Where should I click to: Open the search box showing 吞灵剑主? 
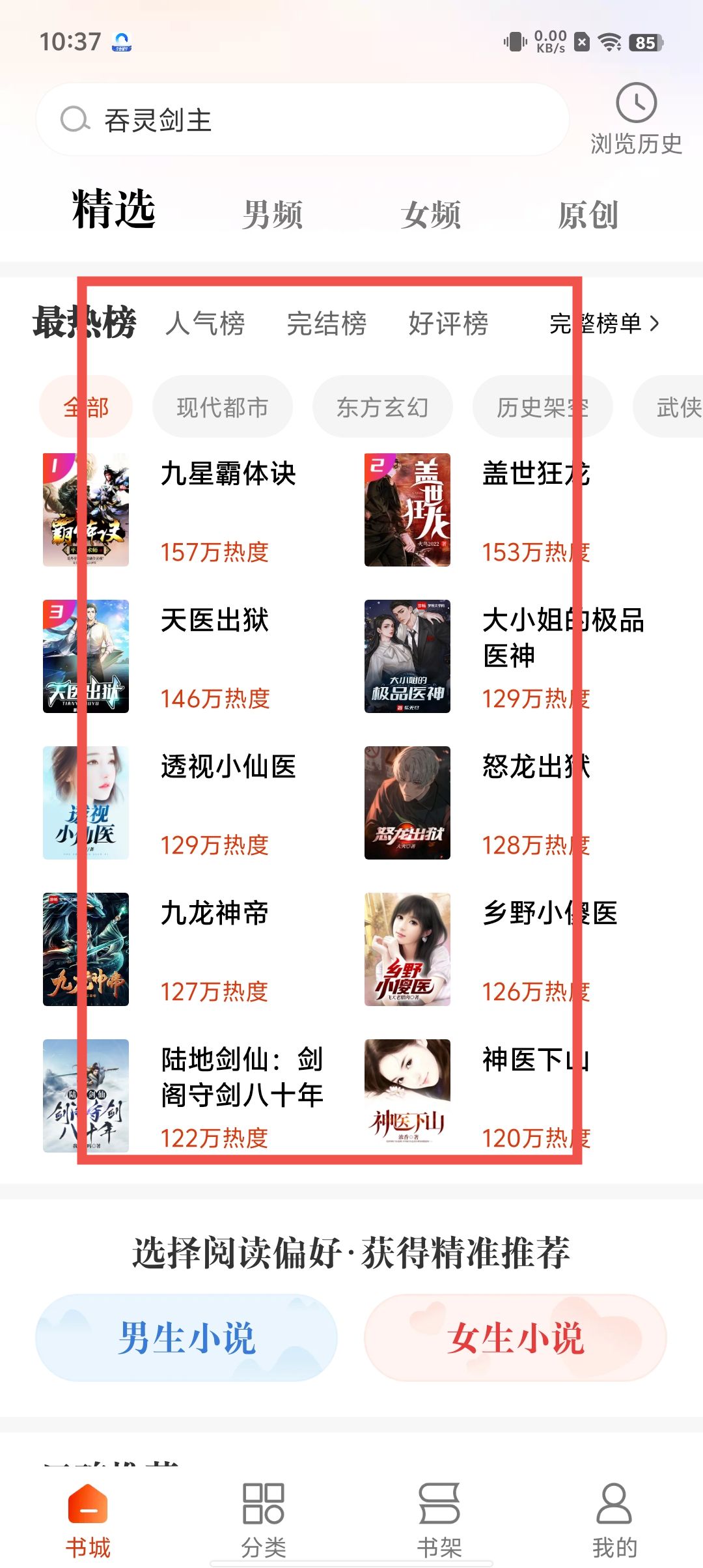303,120
